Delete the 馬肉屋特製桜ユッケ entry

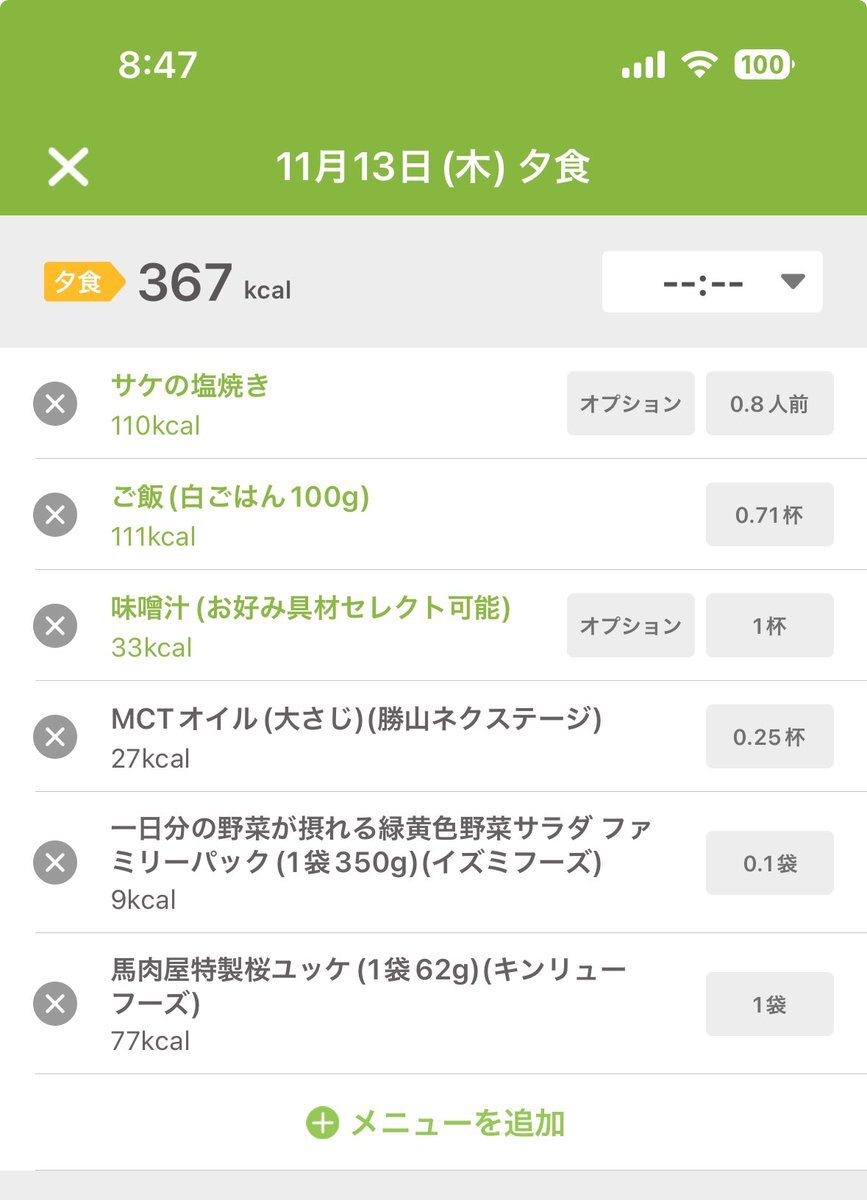click(55, 1003)
